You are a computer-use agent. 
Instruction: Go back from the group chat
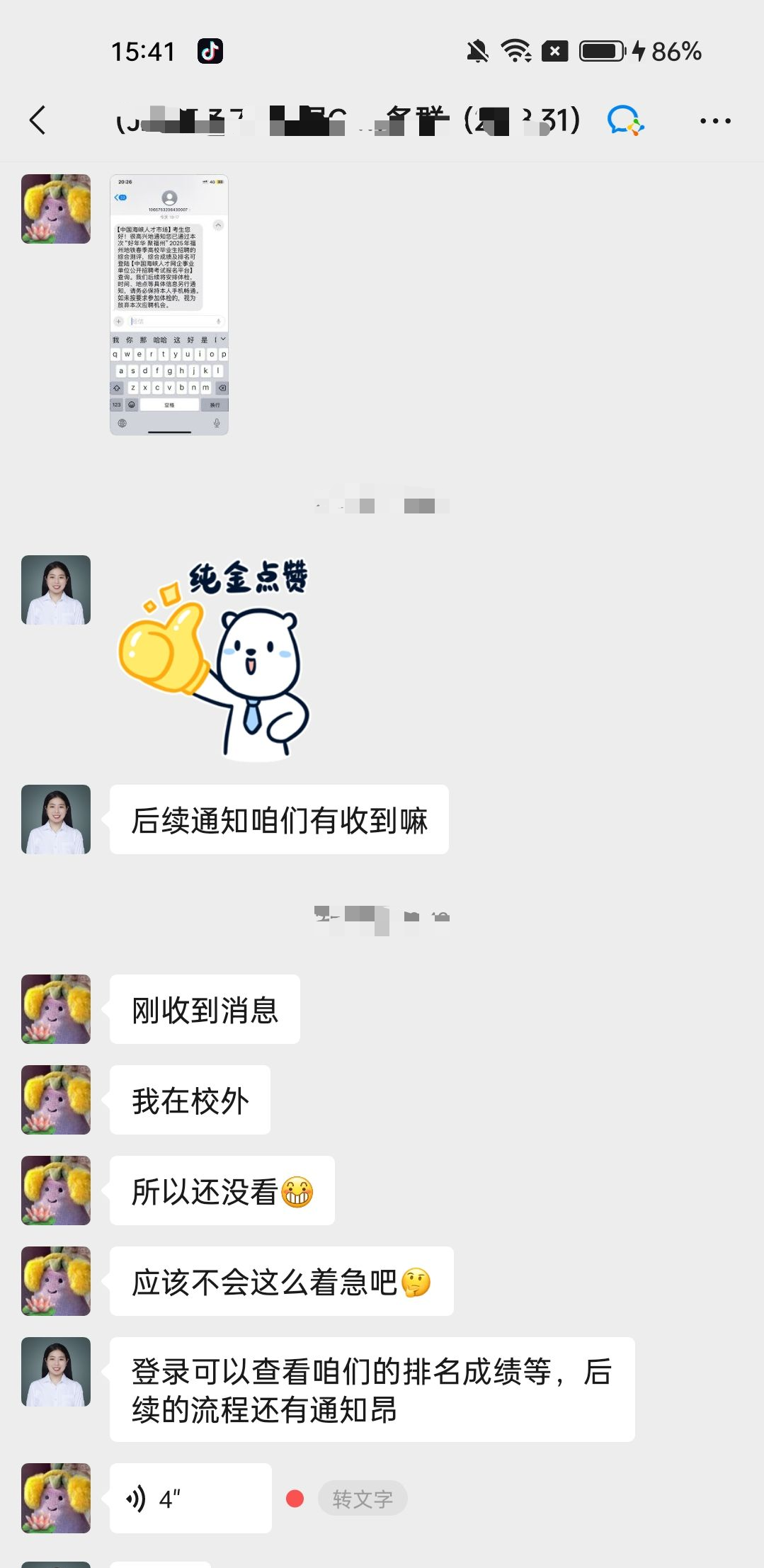click(38, 120)
